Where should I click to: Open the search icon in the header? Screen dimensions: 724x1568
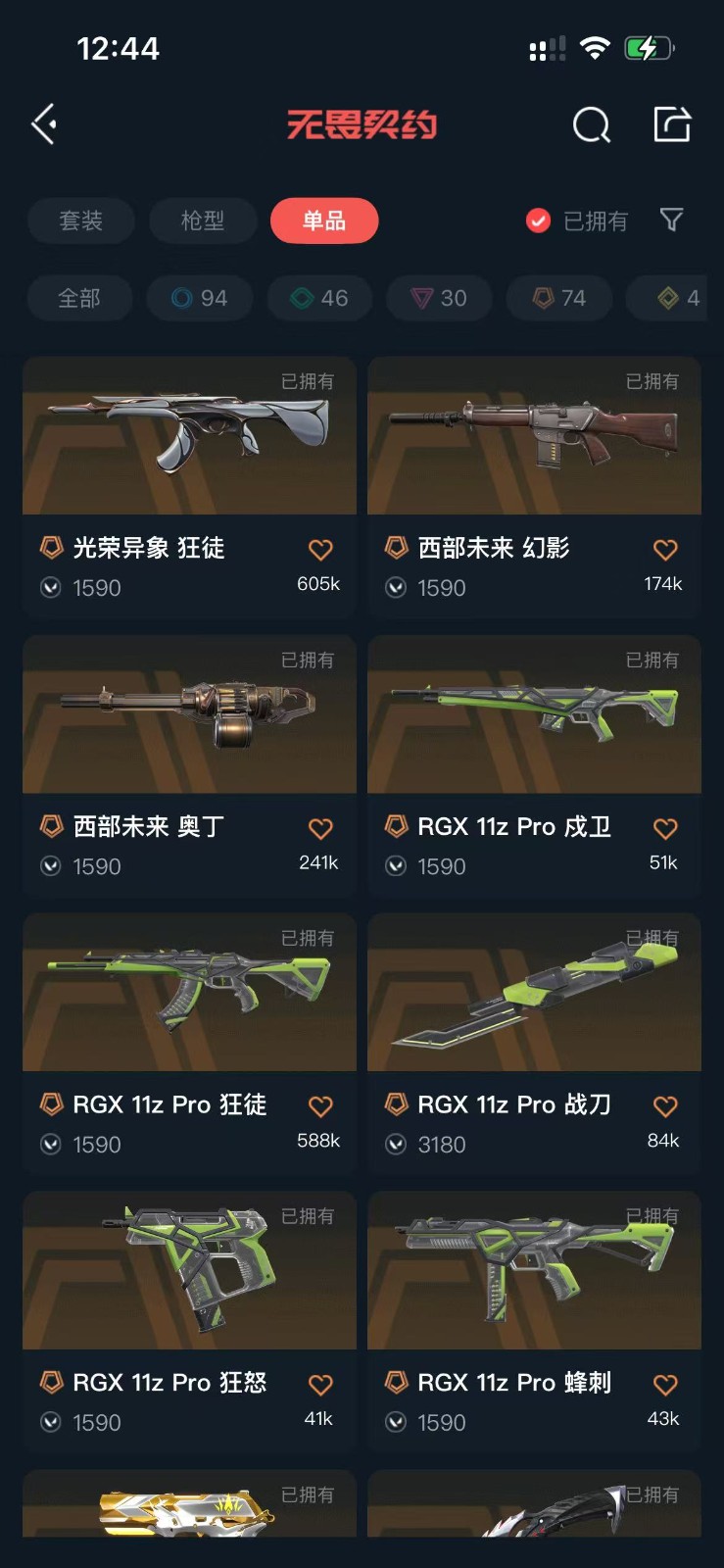pyautogui.click(x=591, y=124)
